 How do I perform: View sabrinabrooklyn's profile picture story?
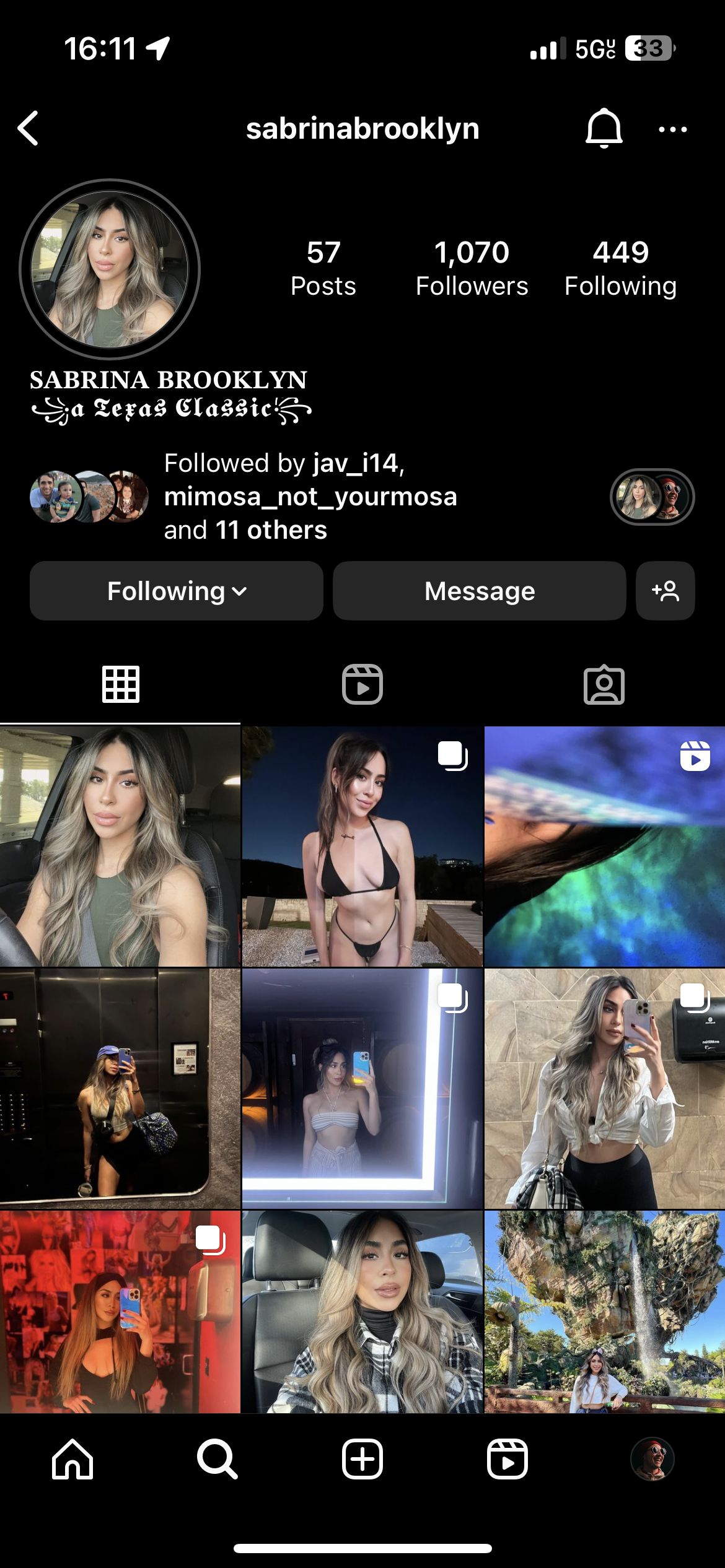(110, 269)
